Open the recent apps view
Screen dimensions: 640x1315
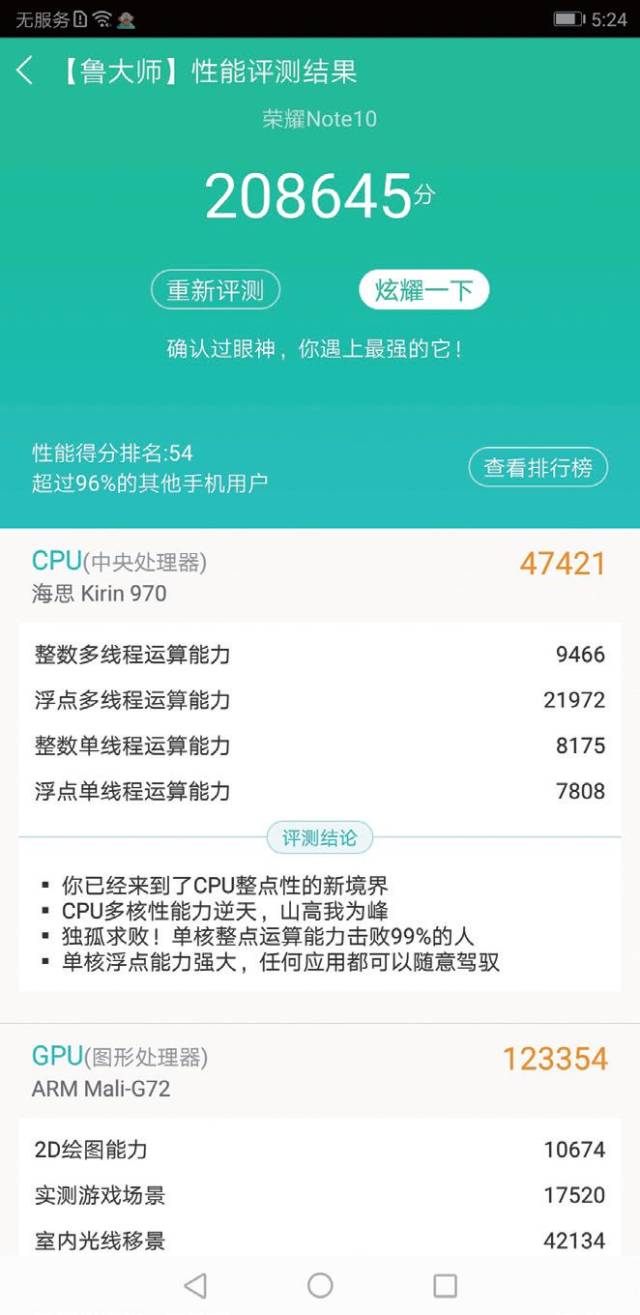coord(445,1285)
